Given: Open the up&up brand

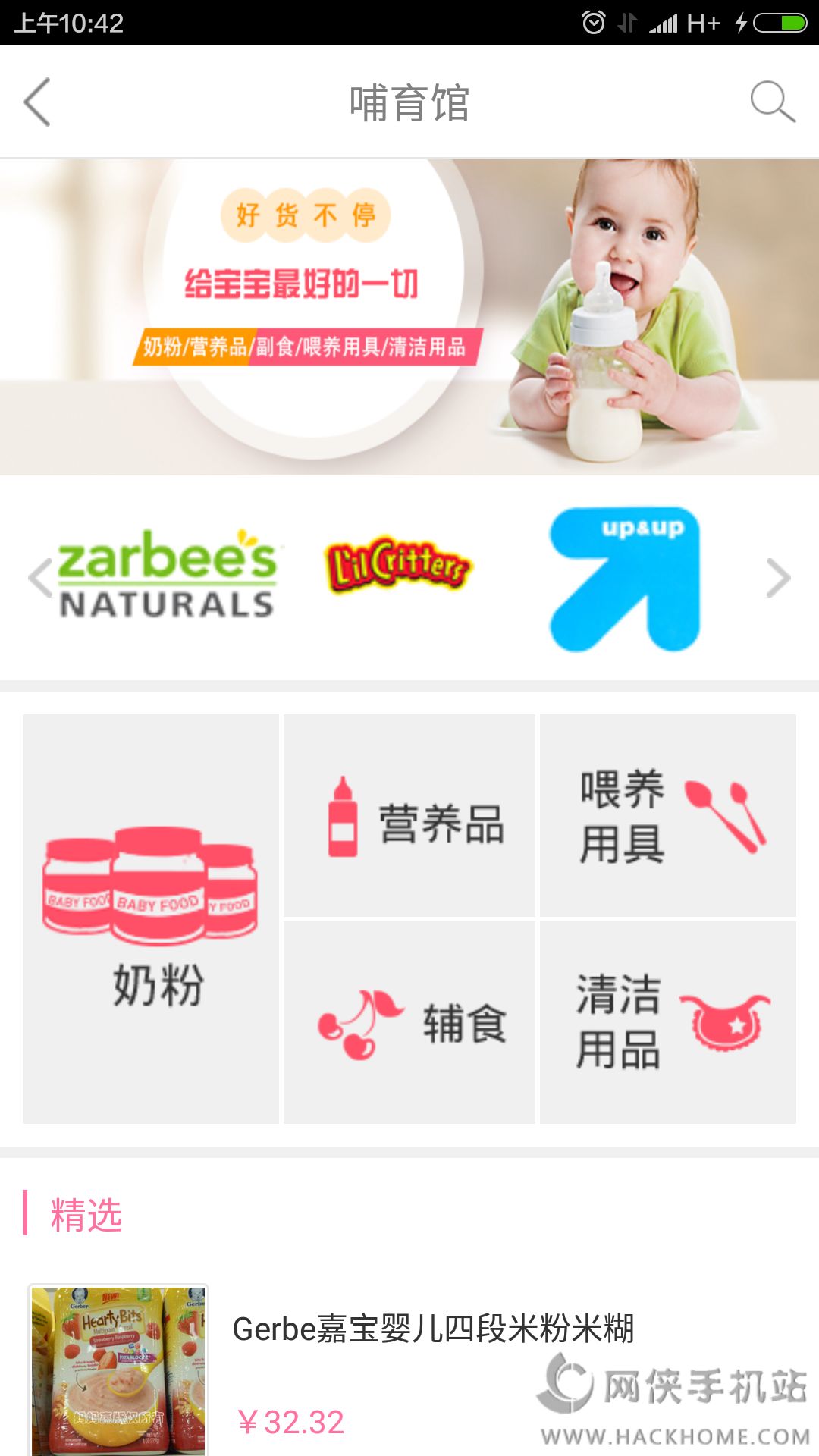Looking at the screenshot, I should (x=624, y=579).
